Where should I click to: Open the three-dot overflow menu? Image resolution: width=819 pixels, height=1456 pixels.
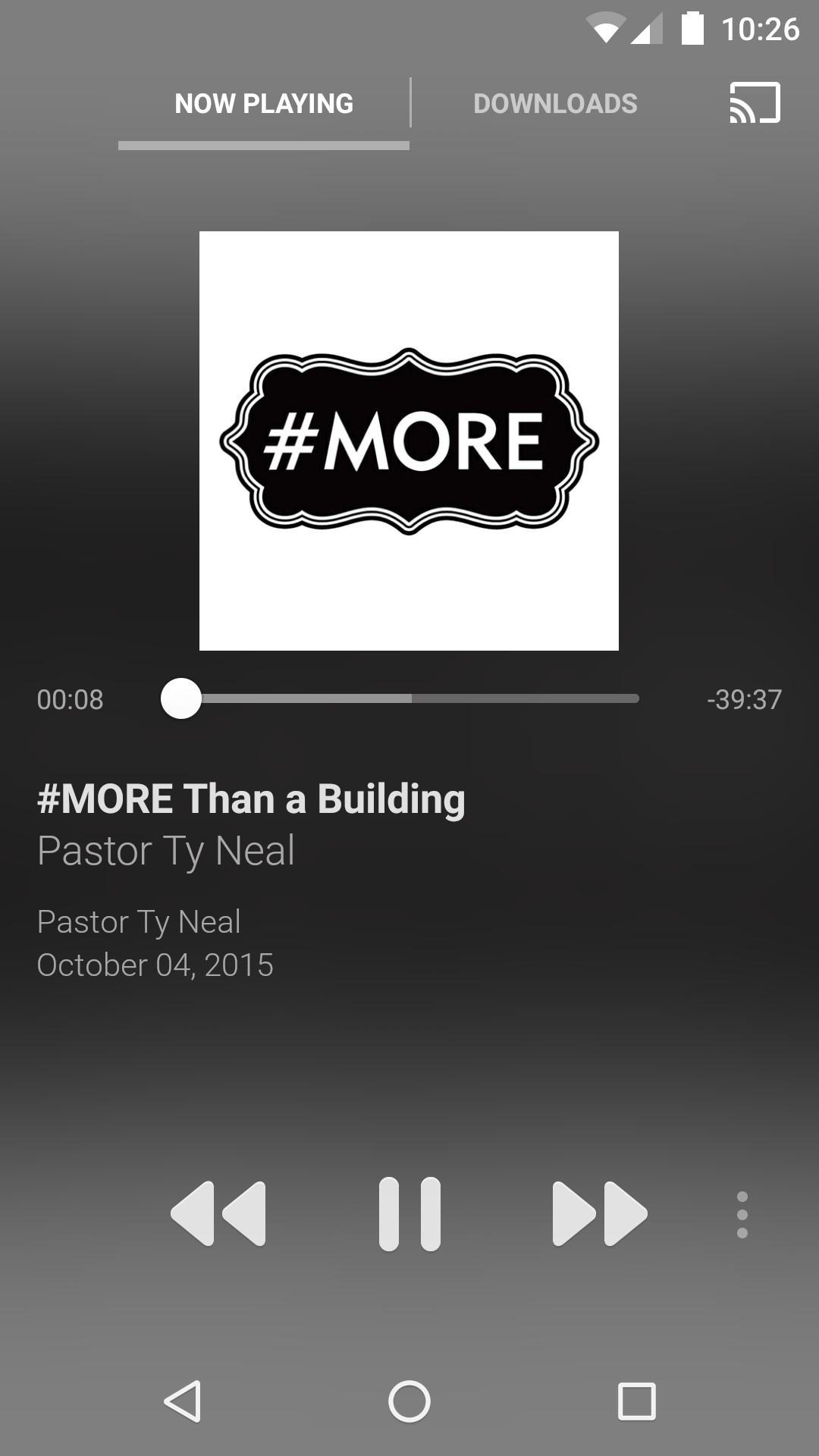point(742,1214)
